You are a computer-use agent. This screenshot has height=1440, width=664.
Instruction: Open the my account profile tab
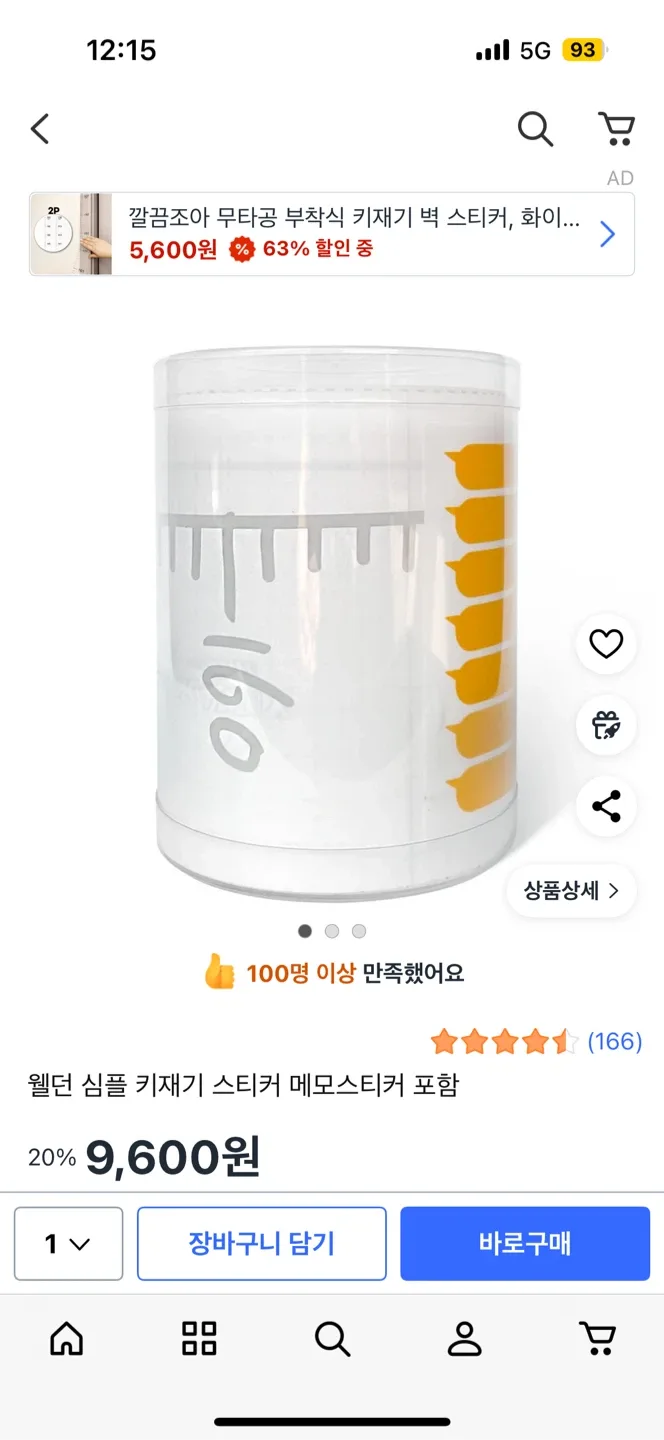click(465, 1338)
